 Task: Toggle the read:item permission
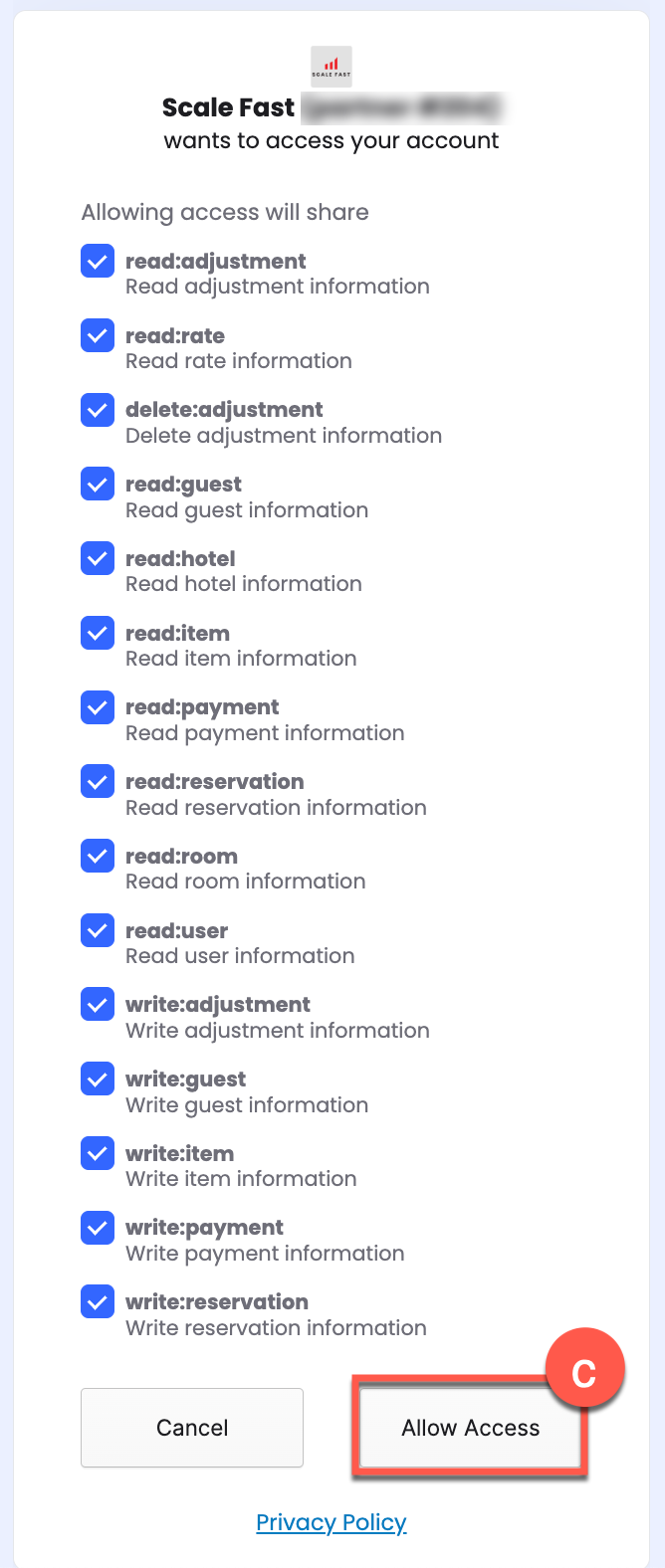tap(98, 633)
